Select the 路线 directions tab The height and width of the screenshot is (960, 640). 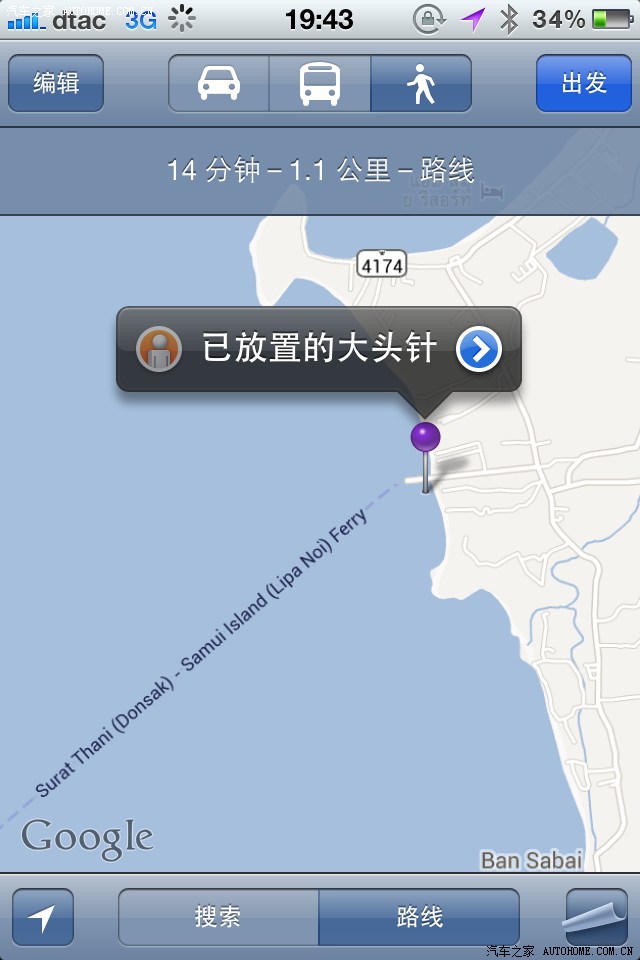419,917
